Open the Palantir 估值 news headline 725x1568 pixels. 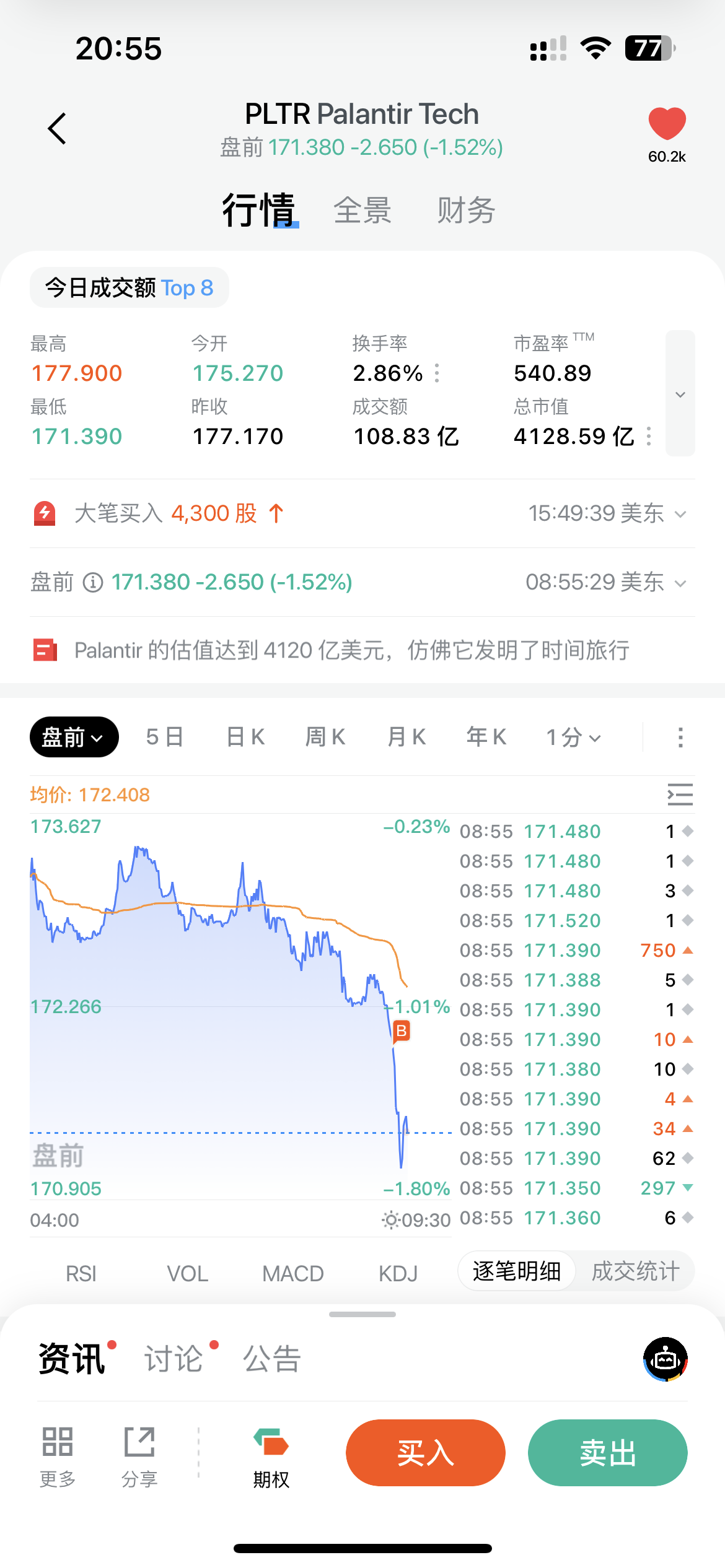pyautogui.click(x=352, y=650)
